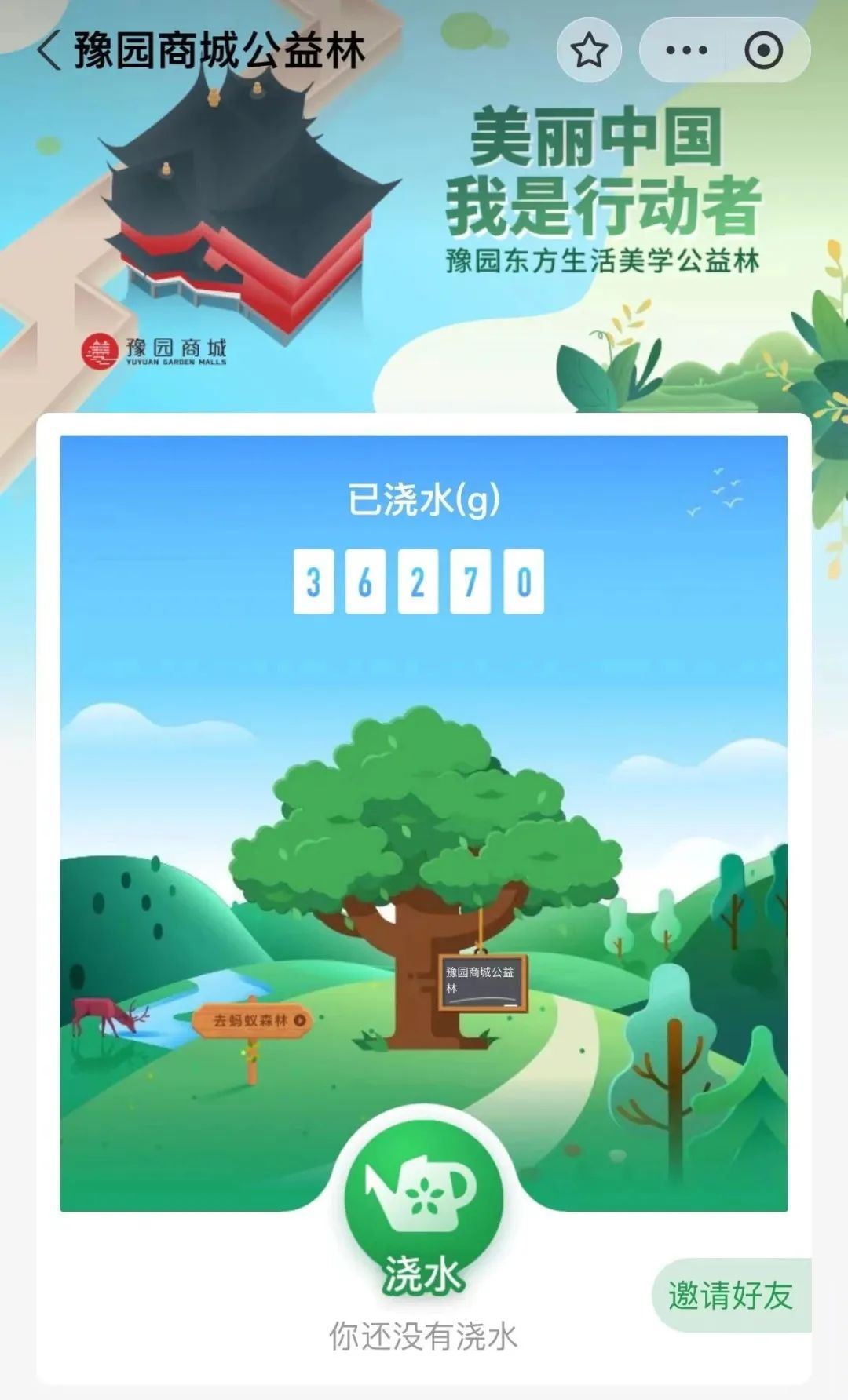The height and width of the screenshot is (1400, 848).
Task: Open 邀请好友 to invite friends
Action: tap(731, 1295)
